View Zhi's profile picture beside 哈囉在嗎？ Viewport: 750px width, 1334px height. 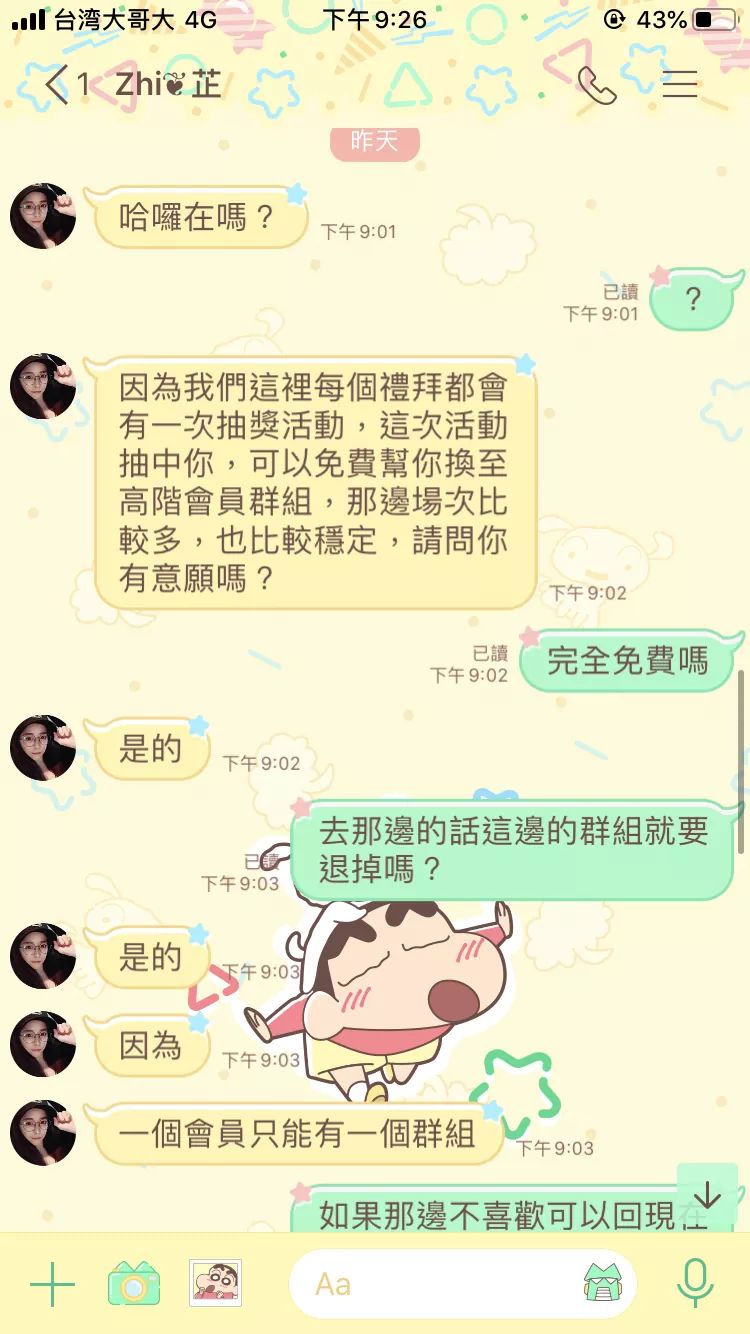[x=43, y=216]
